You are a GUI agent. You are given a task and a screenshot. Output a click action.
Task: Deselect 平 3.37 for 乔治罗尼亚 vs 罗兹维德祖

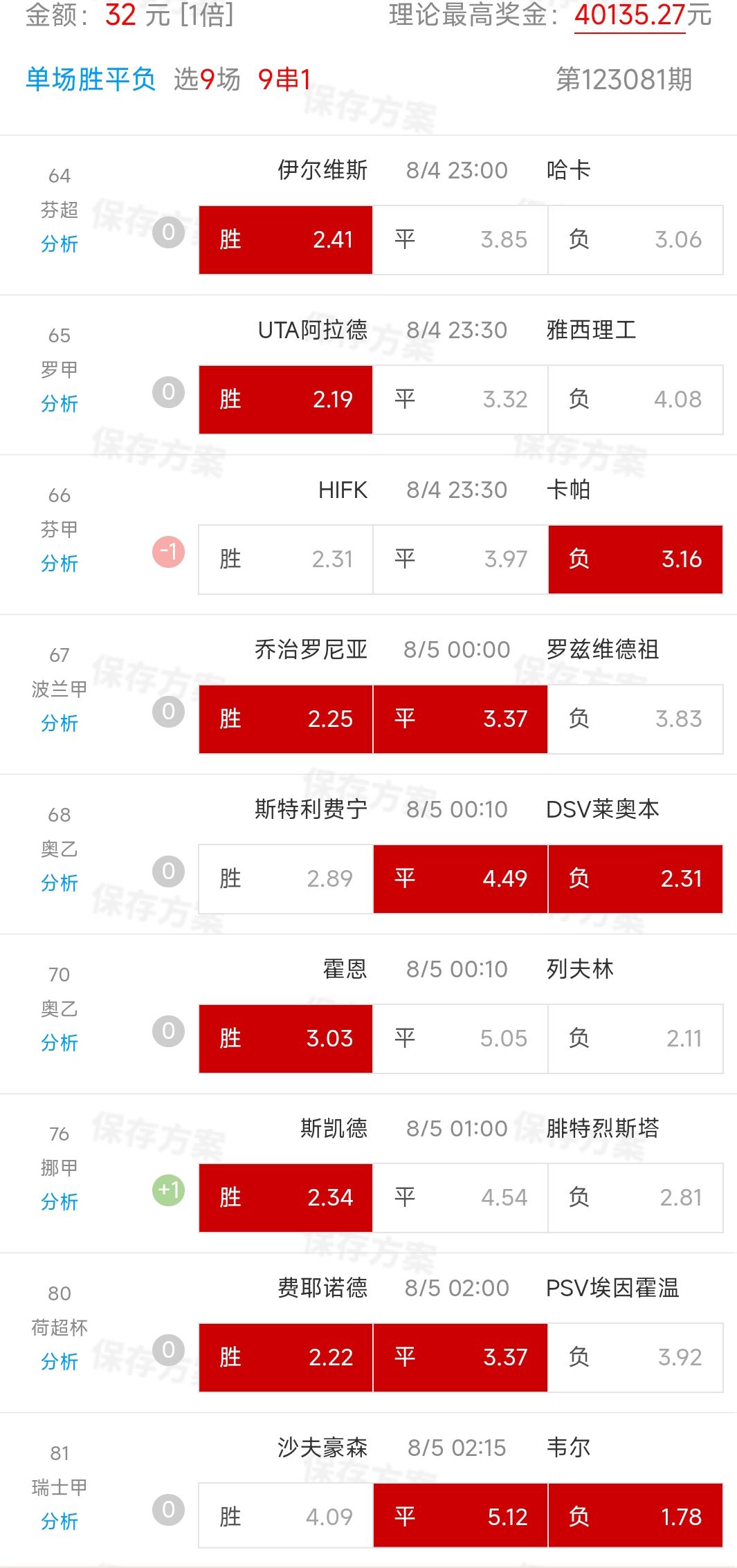tap(460, 719)
